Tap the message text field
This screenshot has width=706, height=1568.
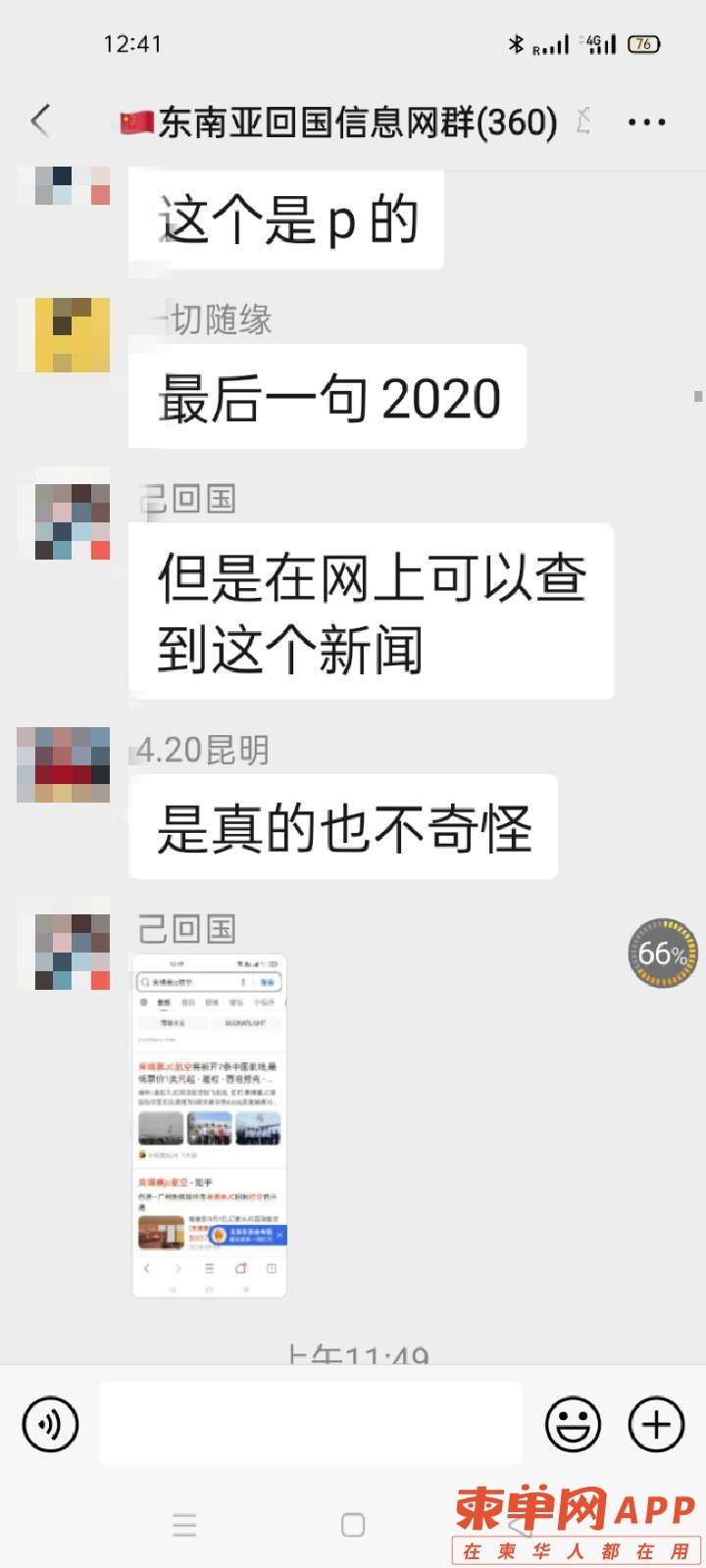click(x=311, y=1424)
